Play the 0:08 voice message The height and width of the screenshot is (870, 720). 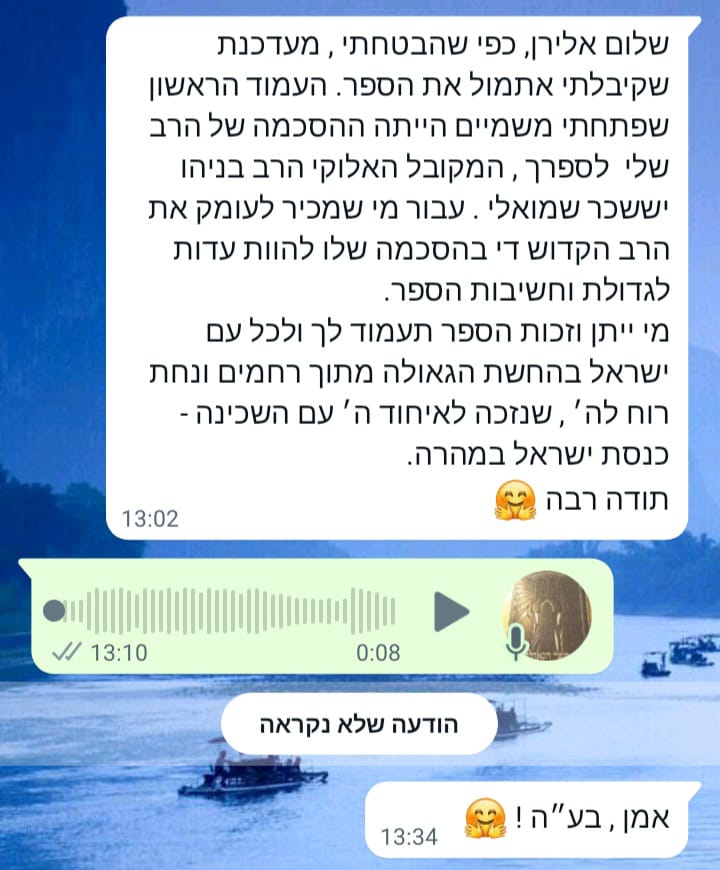(451, 611)
